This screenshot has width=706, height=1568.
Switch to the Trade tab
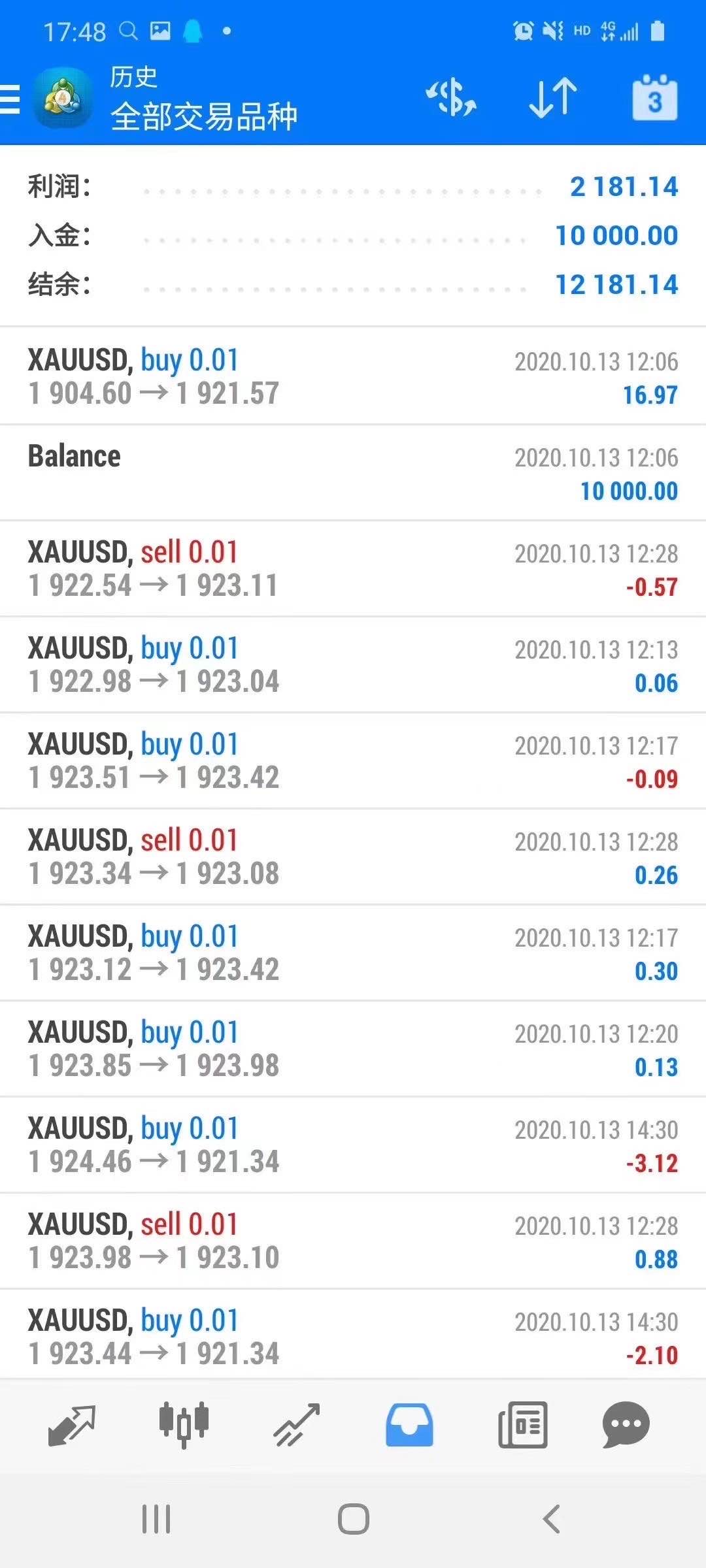tap(296, 1425)
